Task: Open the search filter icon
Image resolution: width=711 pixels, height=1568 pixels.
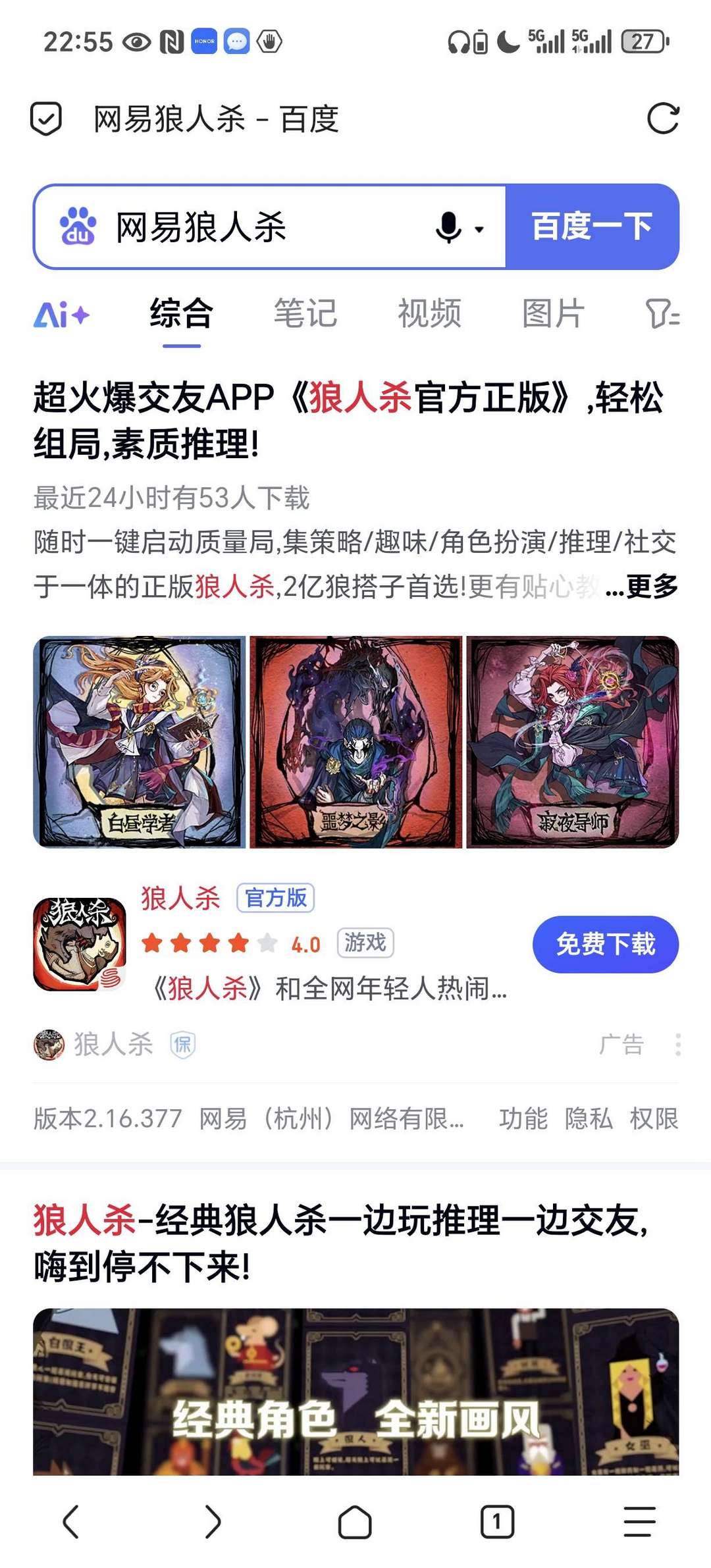Action: [662, 314]
